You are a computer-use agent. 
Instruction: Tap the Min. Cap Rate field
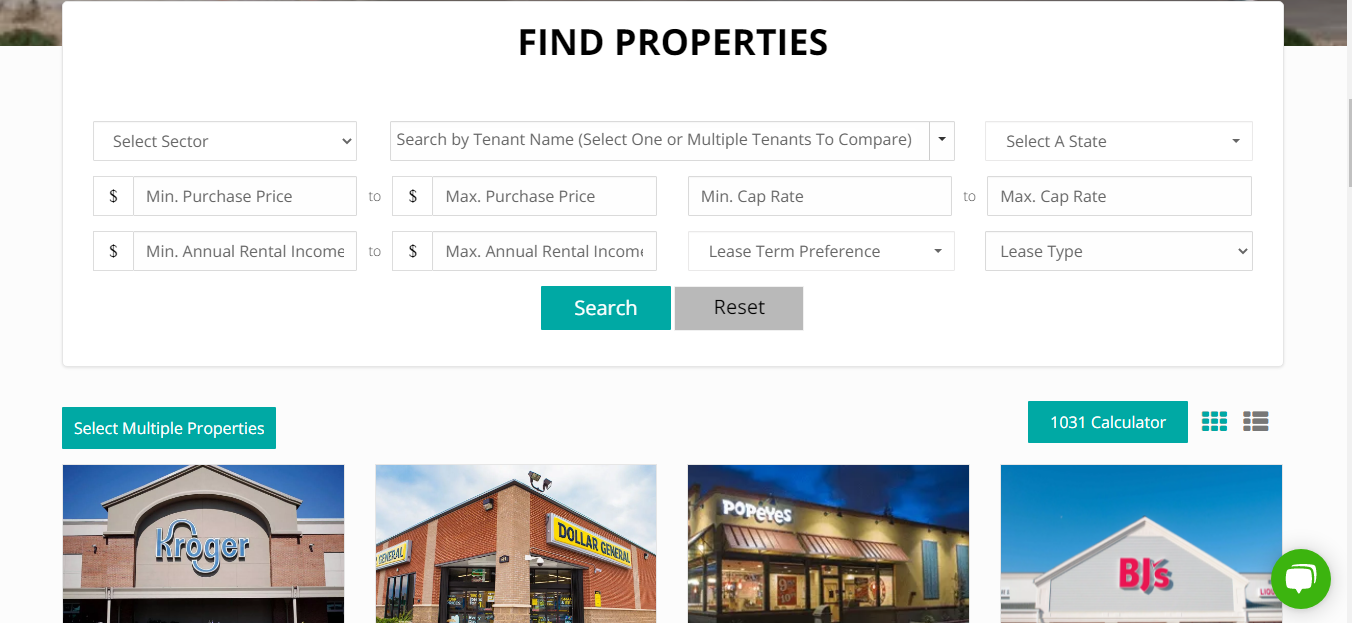[x=819, y=196]
